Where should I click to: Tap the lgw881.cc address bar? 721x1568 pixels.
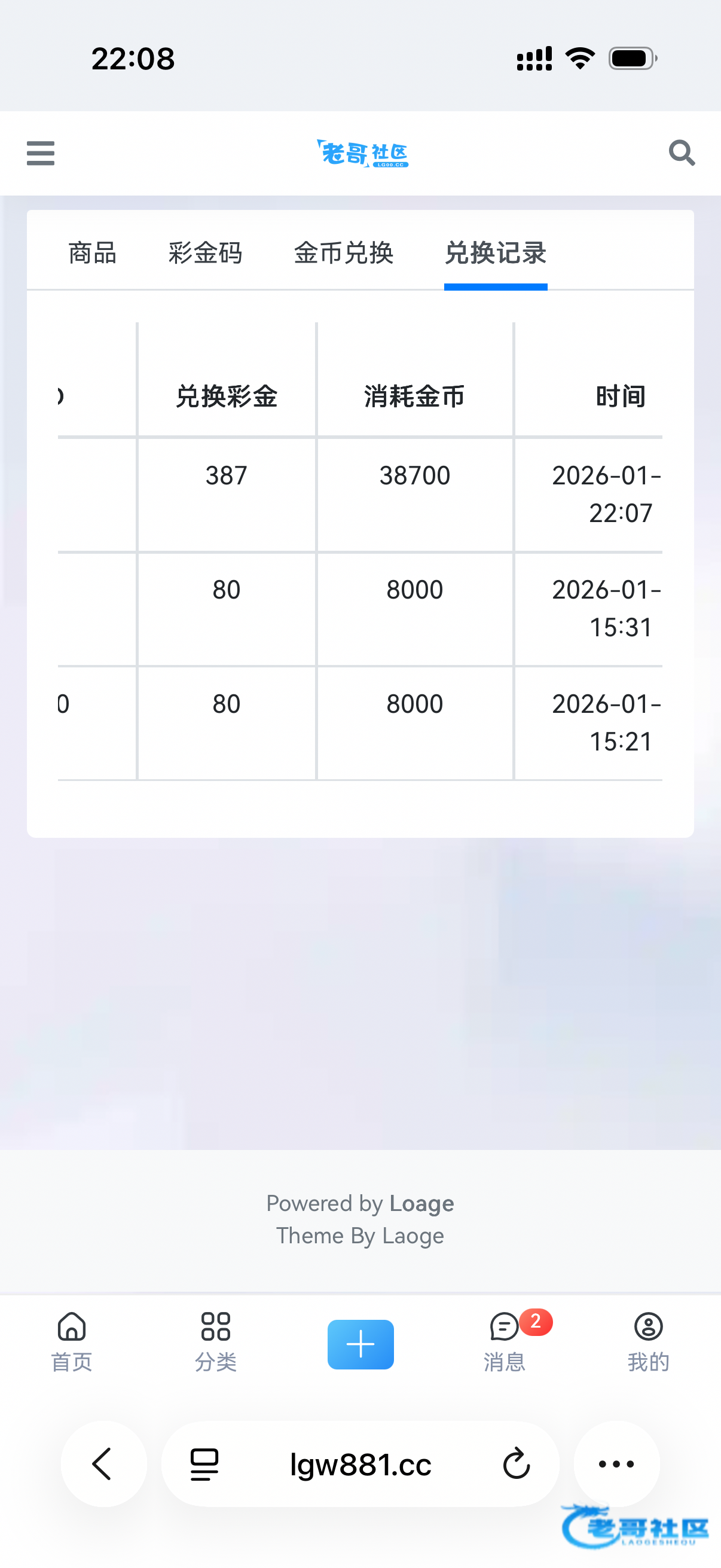click(x=360, y=1464)
